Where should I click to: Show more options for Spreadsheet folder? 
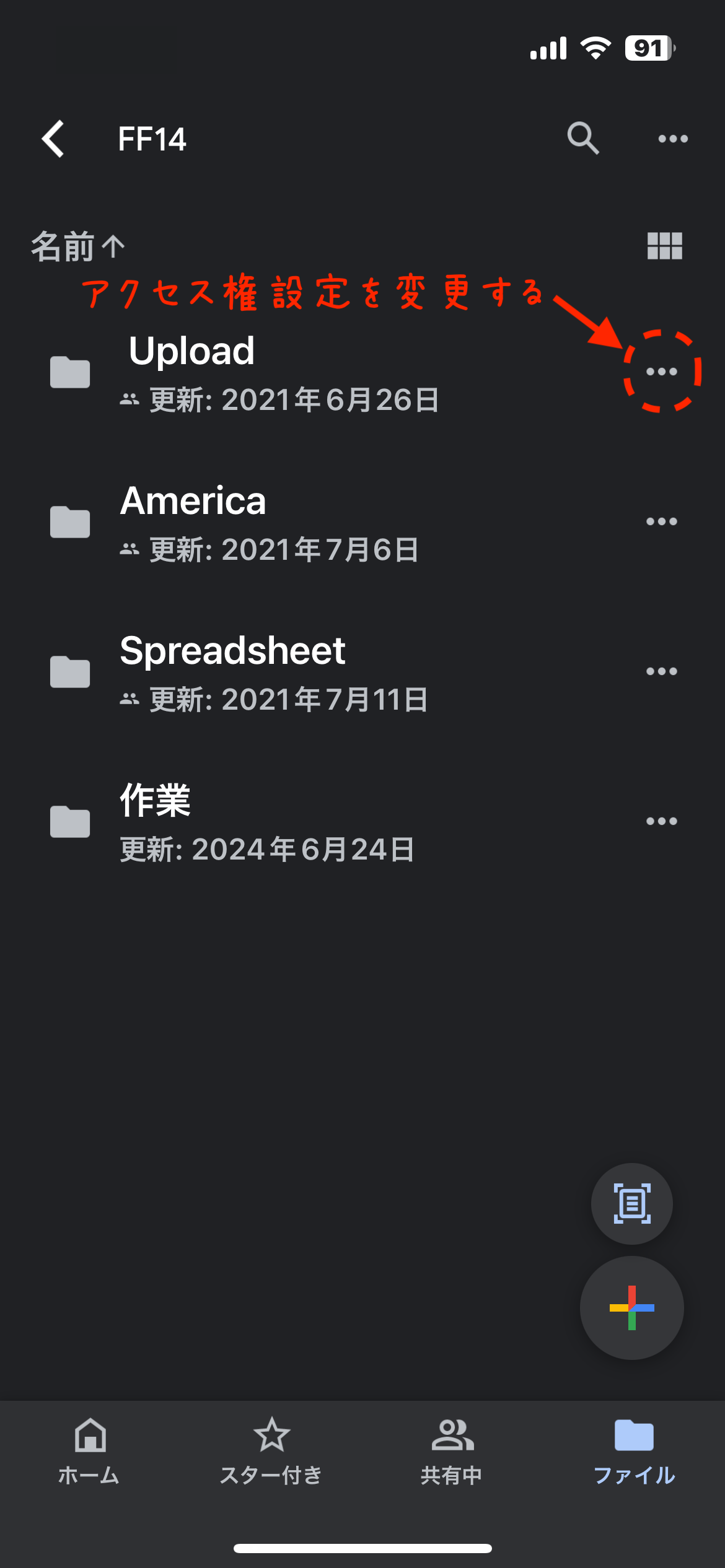pyautogui.click(x=662, y=671)
